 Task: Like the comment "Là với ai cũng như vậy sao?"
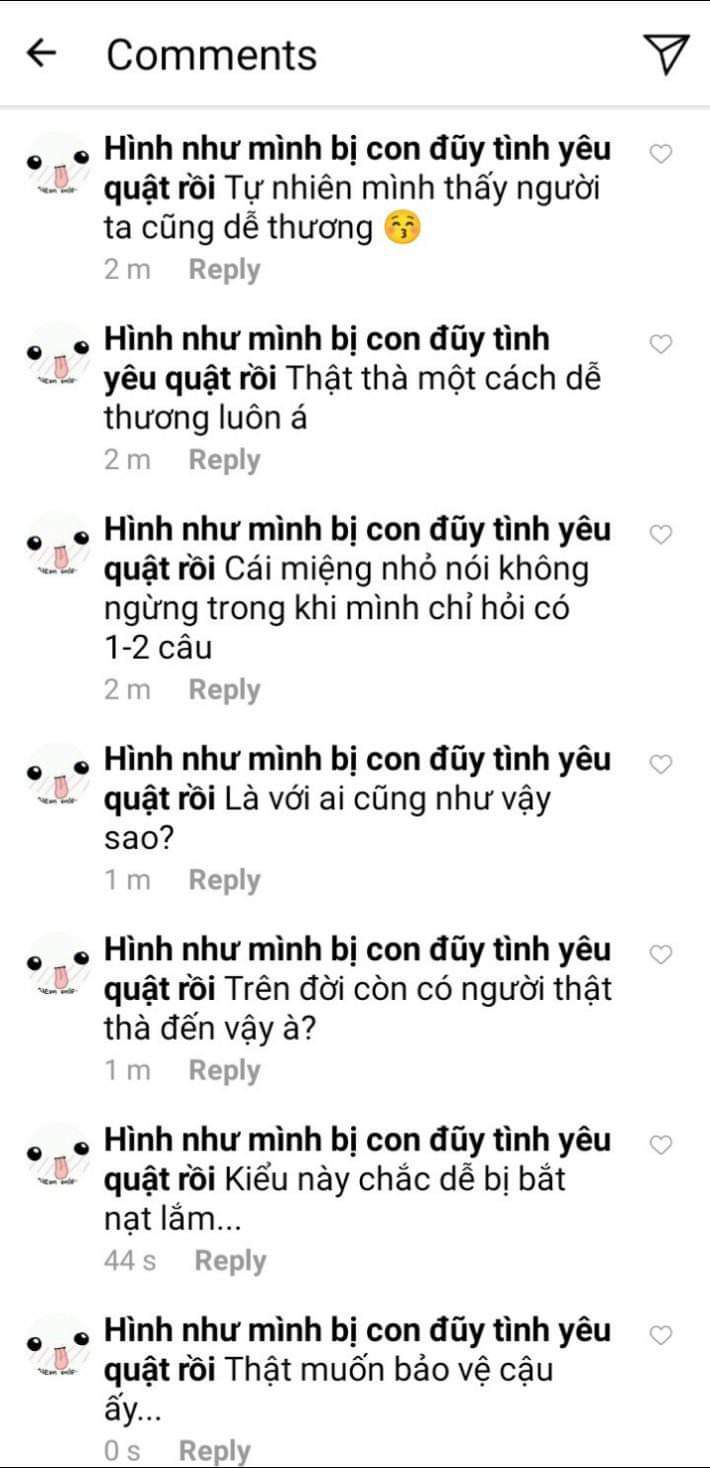tap(660, 765)
